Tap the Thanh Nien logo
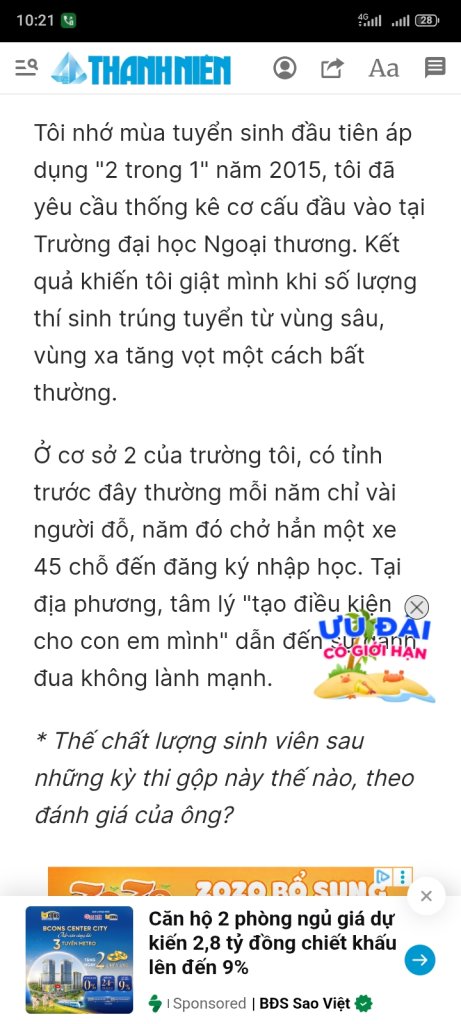Screen dimensions: 461x1024 click(141, 69)
